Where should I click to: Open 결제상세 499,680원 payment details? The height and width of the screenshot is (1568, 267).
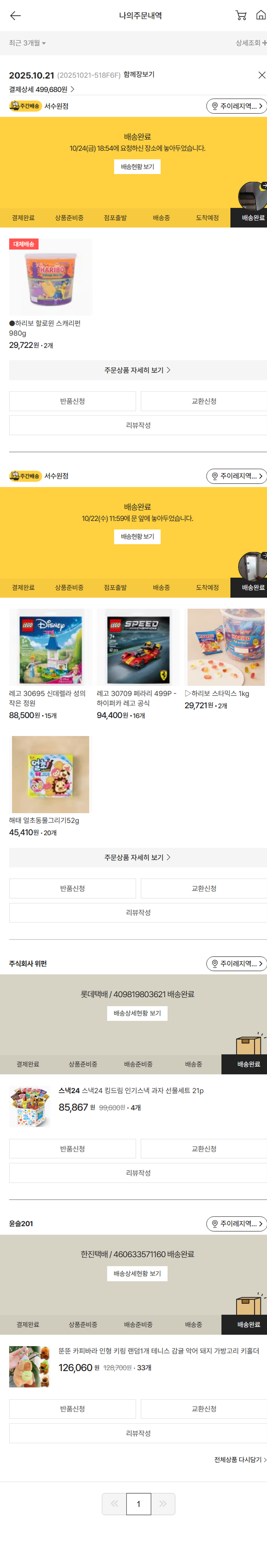[41, 89]
